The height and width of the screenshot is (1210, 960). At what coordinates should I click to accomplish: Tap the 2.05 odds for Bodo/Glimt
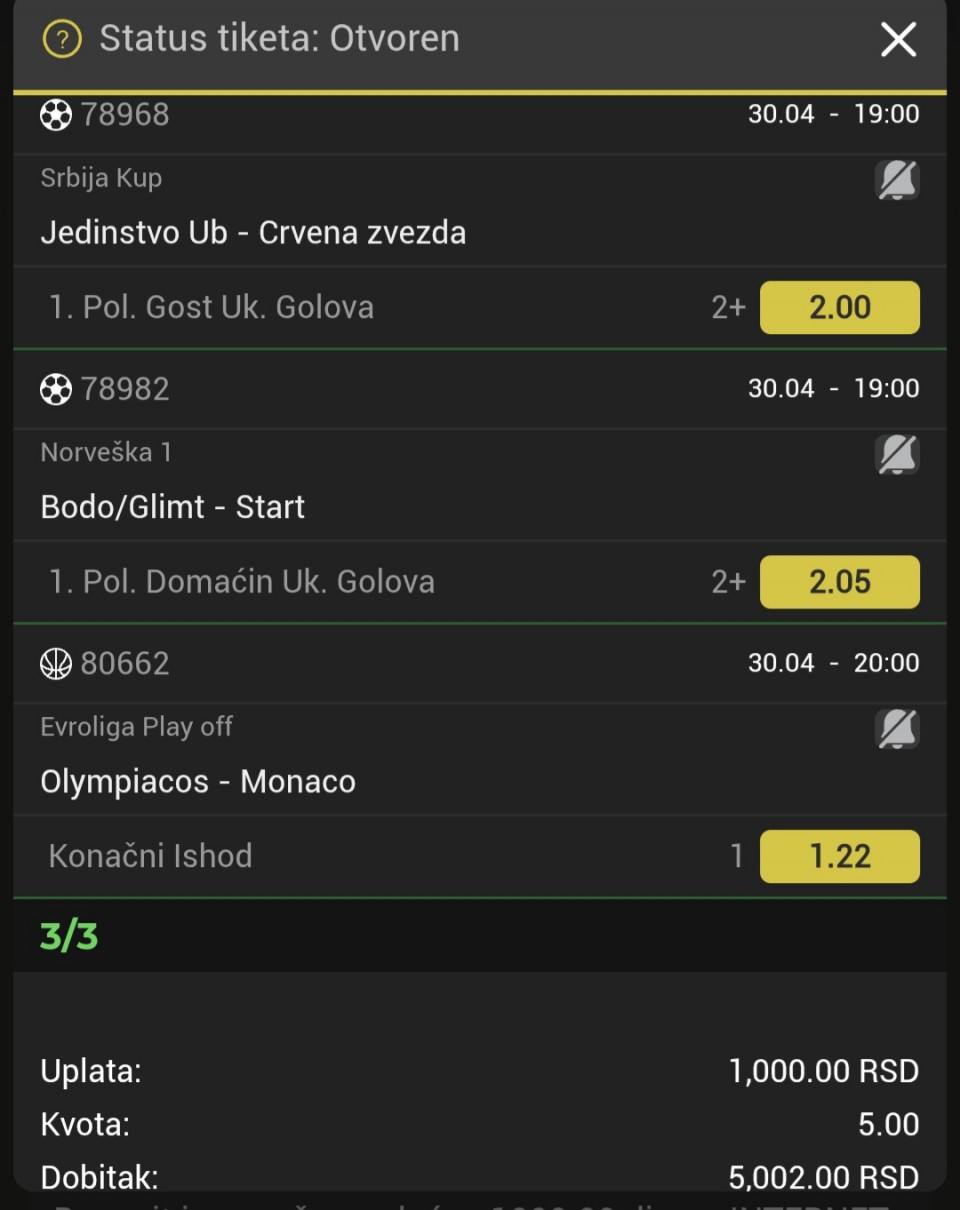tap(839, 582)
